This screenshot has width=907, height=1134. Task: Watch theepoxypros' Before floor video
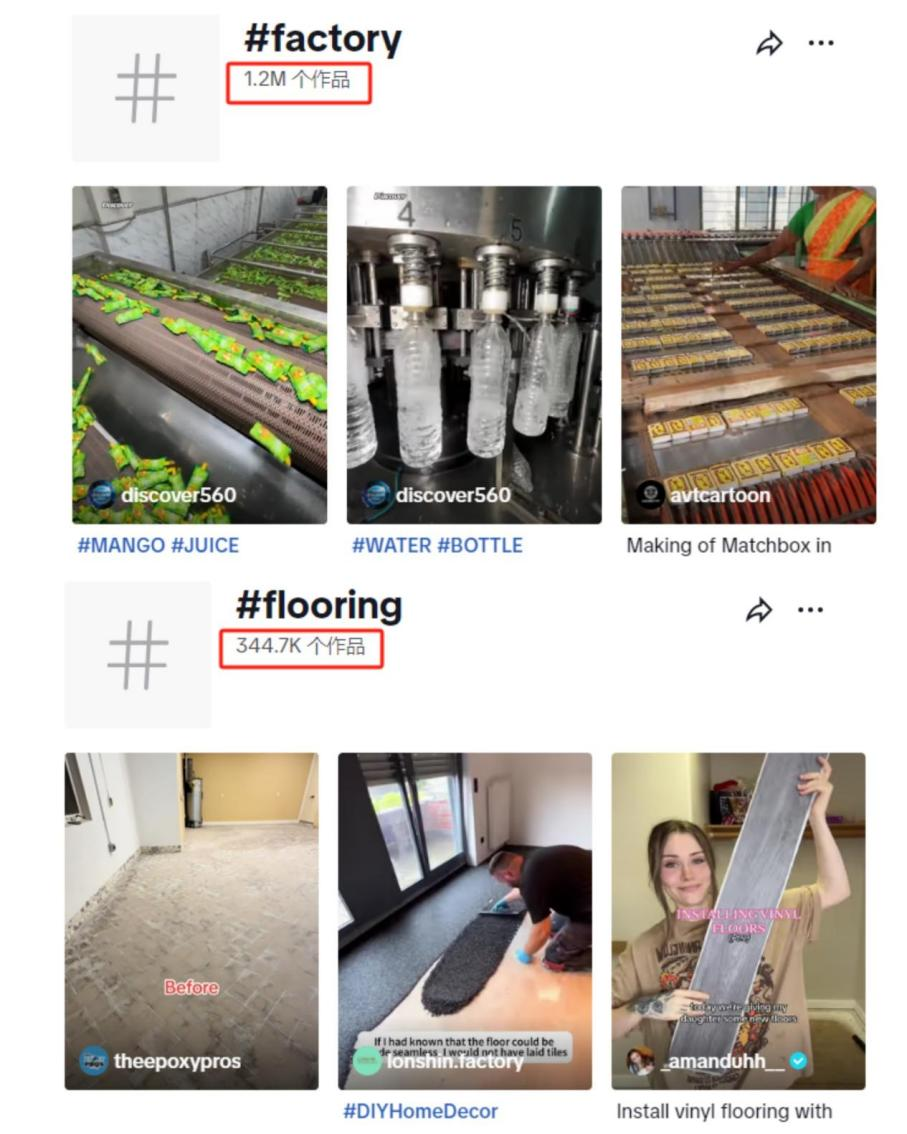click(191, 920)
